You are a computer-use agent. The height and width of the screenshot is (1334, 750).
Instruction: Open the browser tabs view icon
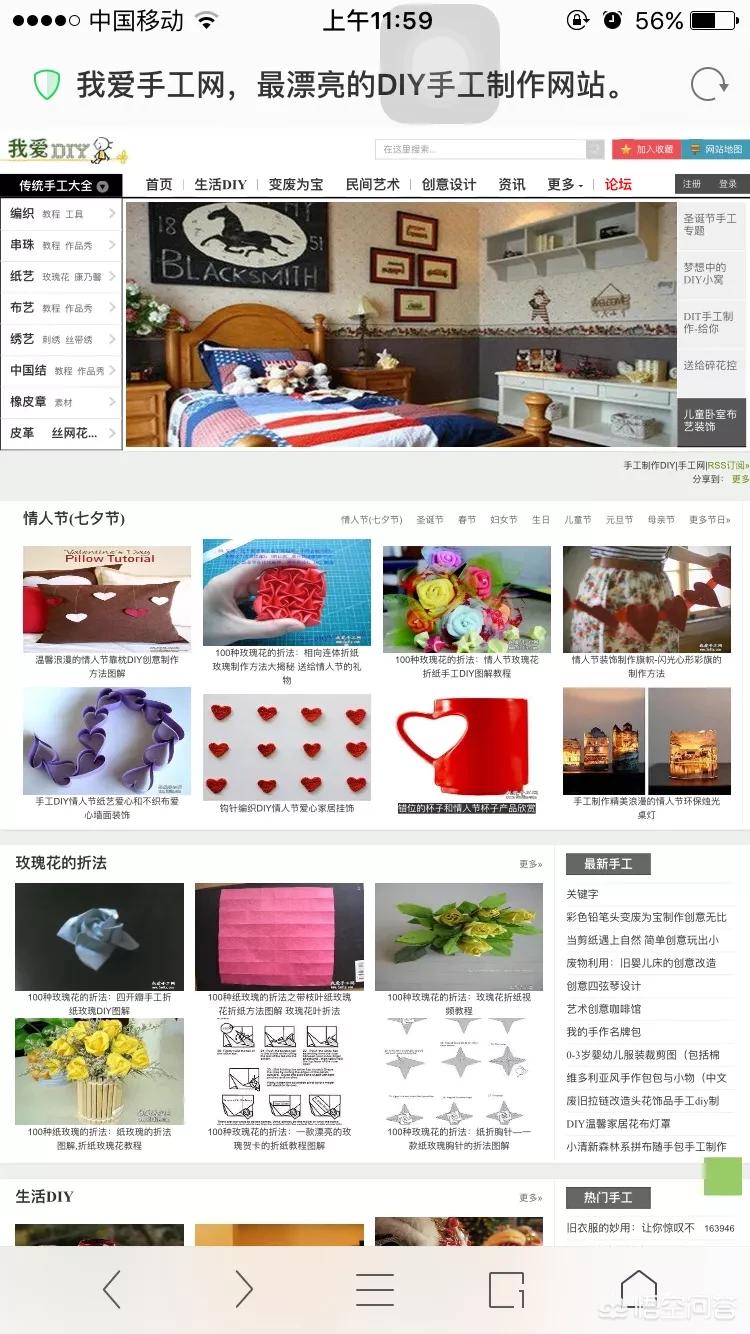coord(506,1290)
